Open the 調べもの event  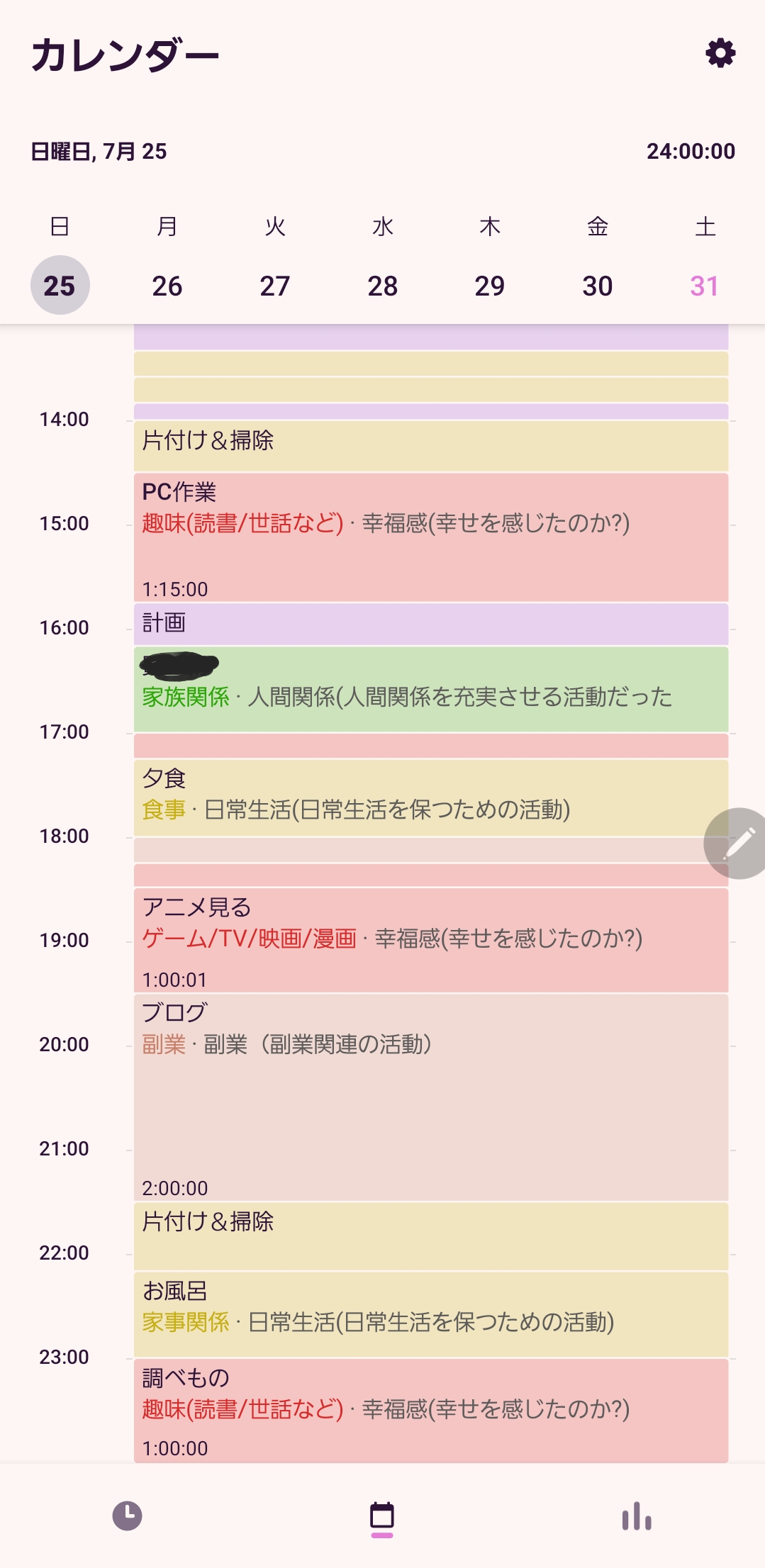point(431,1411)
